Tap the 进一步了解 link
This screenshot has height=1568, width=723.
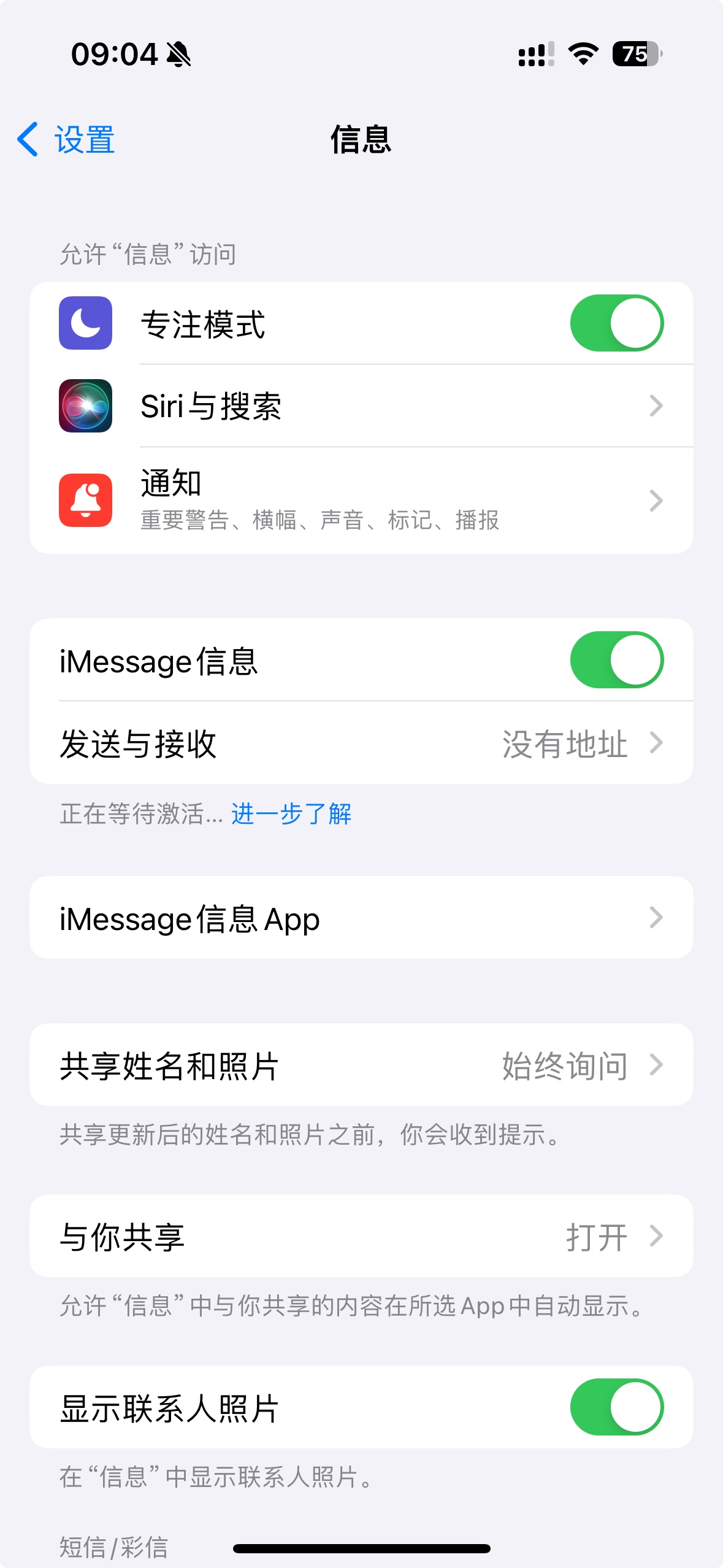click(291, 814)
